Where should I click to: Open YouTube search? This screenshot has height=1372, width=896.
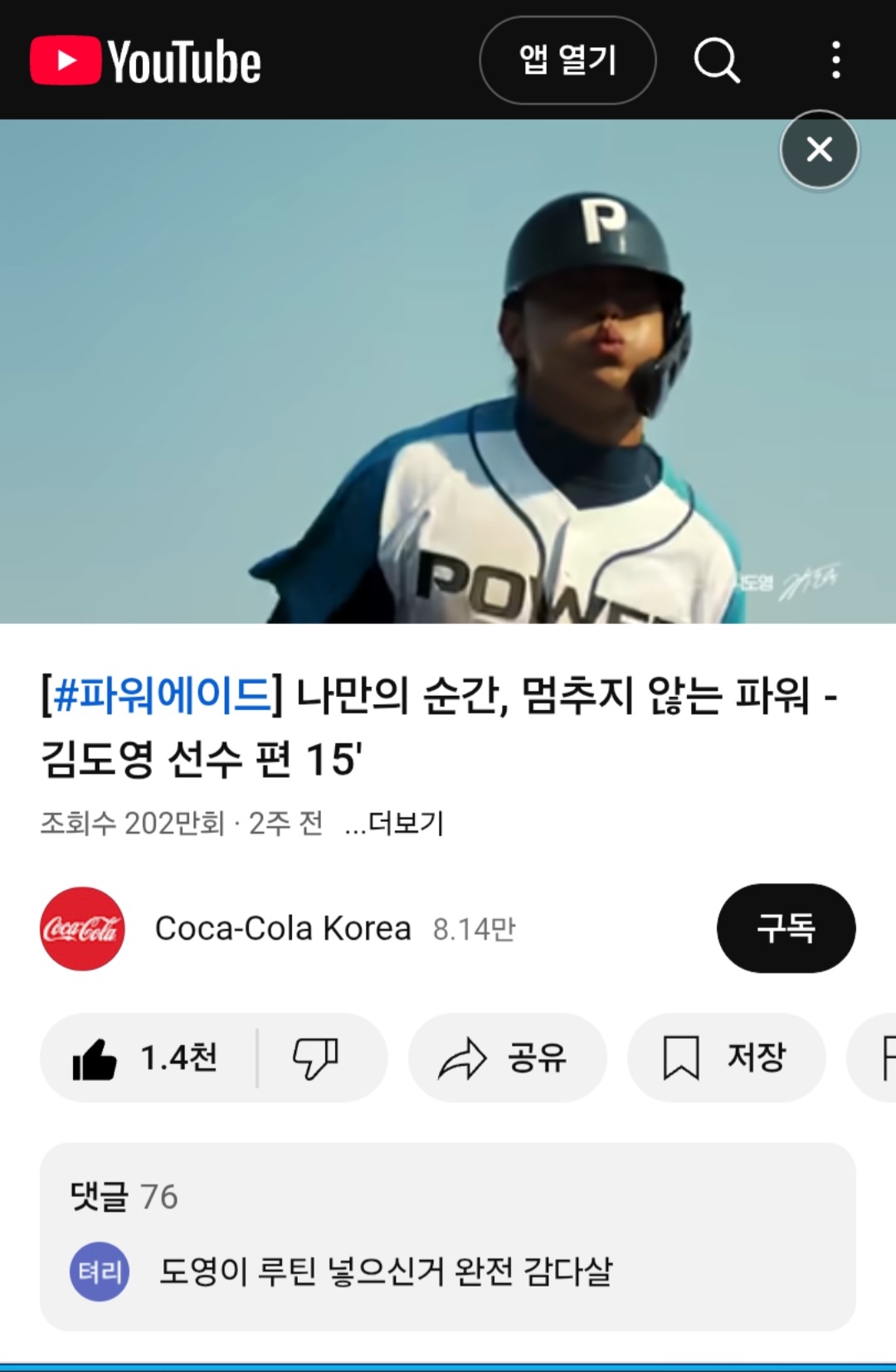click(717, 60)
